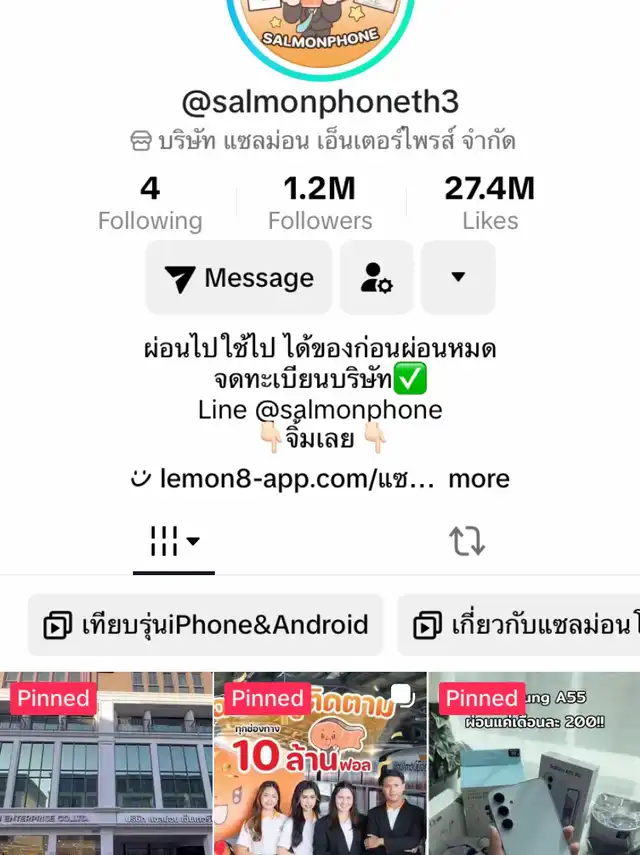This screenshot has width=640, height=855.
Task: Expand the bio with more
Action: click(479, 479)
